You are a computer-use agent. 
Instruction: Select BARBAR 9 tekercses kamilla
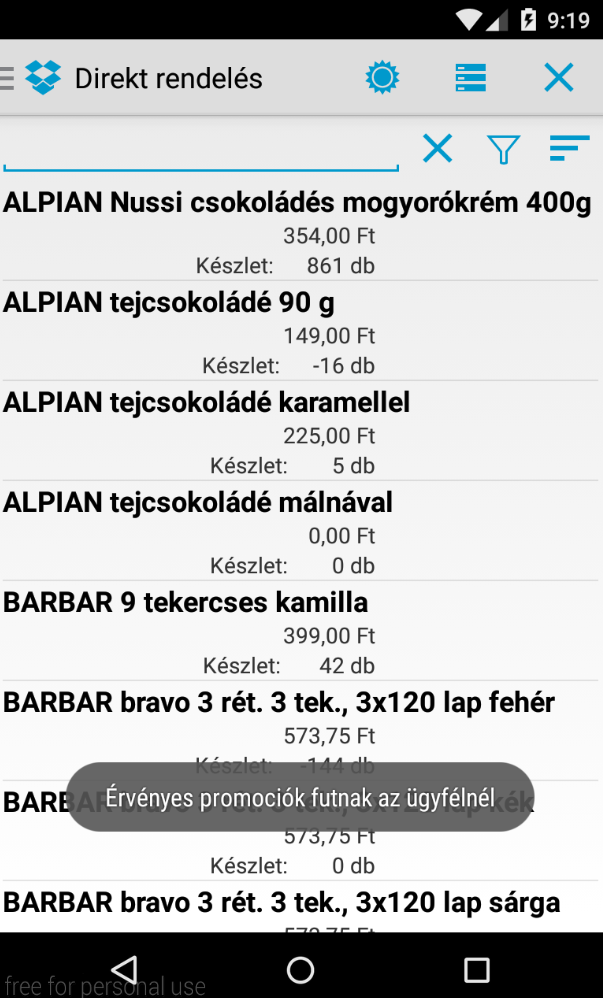click(x=299, y=631)
